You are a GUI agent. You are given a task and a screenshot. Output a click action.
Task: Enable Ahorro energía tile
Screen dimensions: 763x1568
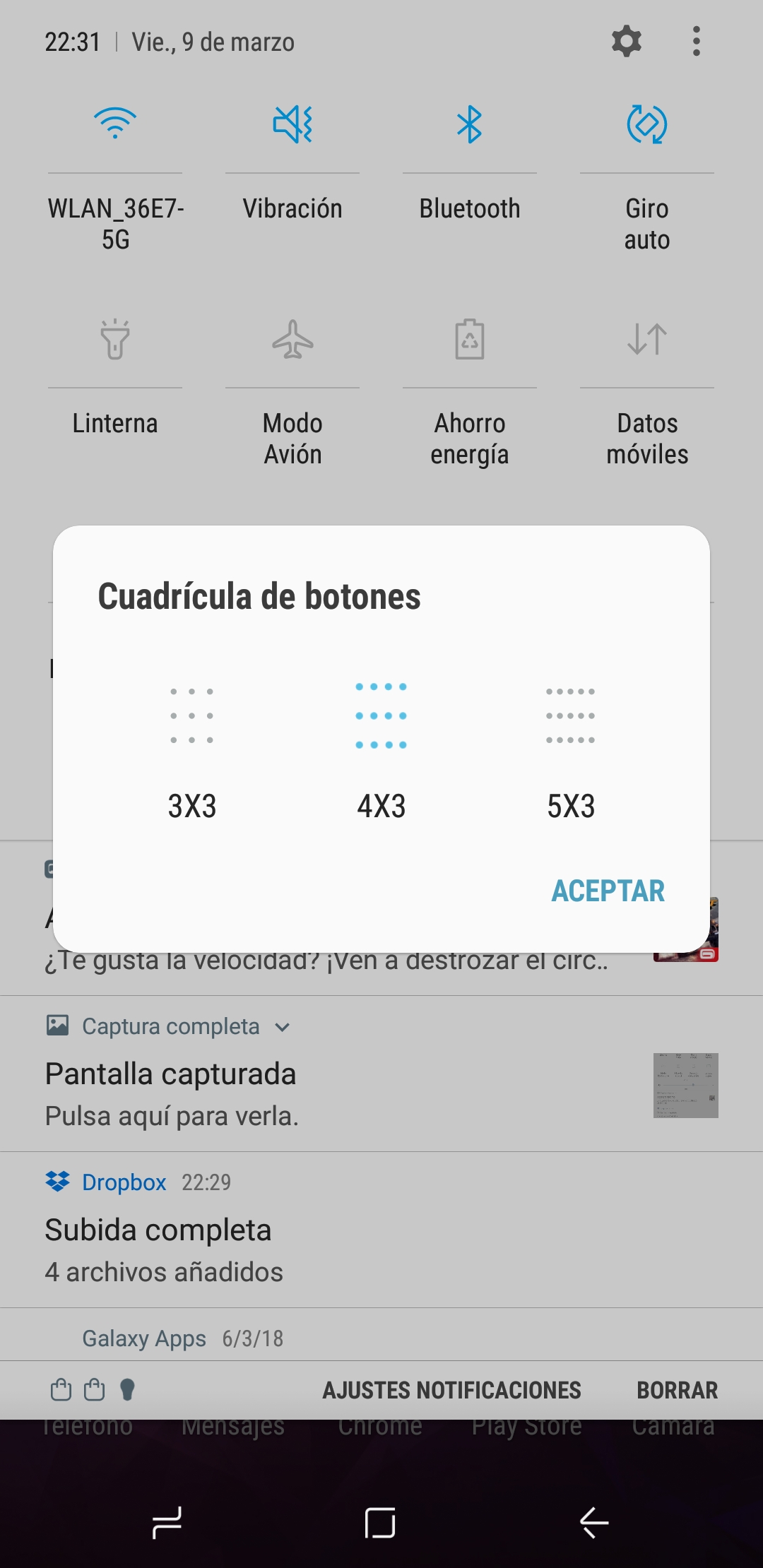coord(470,339)
